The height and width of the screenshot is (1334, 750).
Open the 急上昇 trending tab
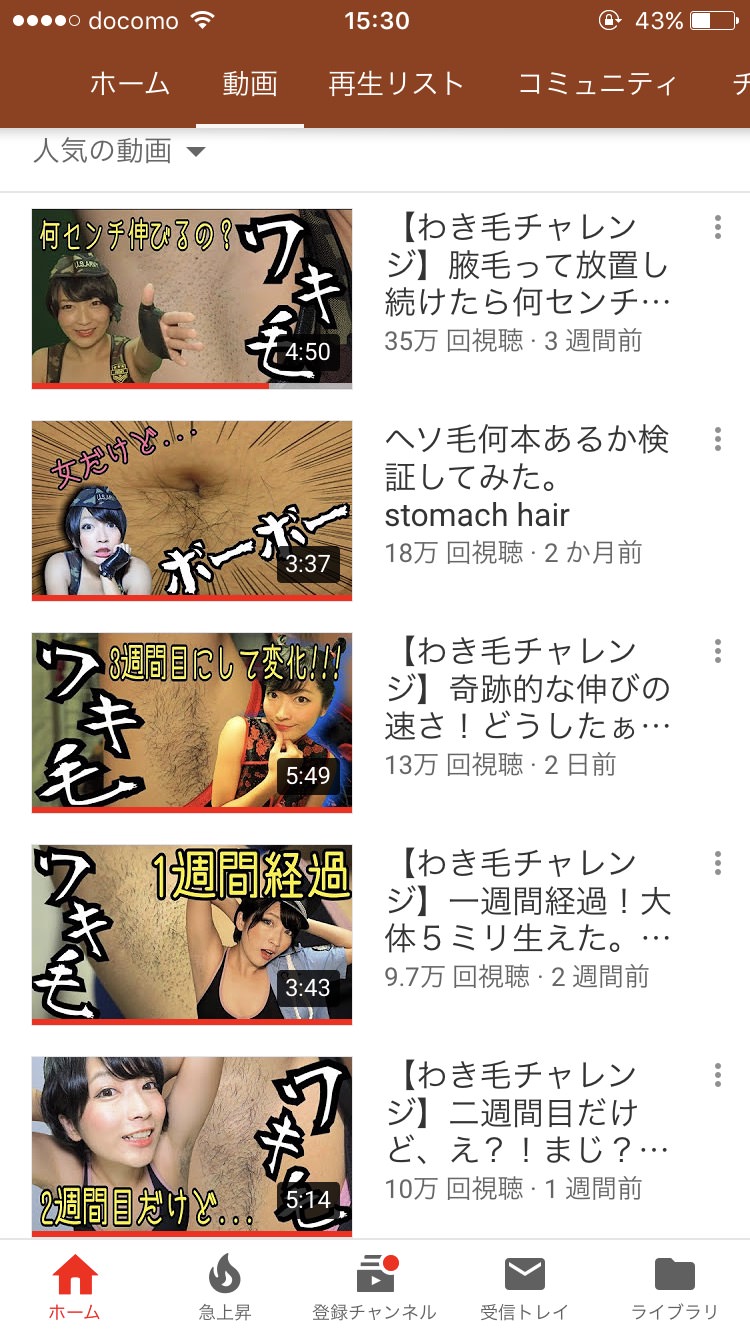point(225,1287)
